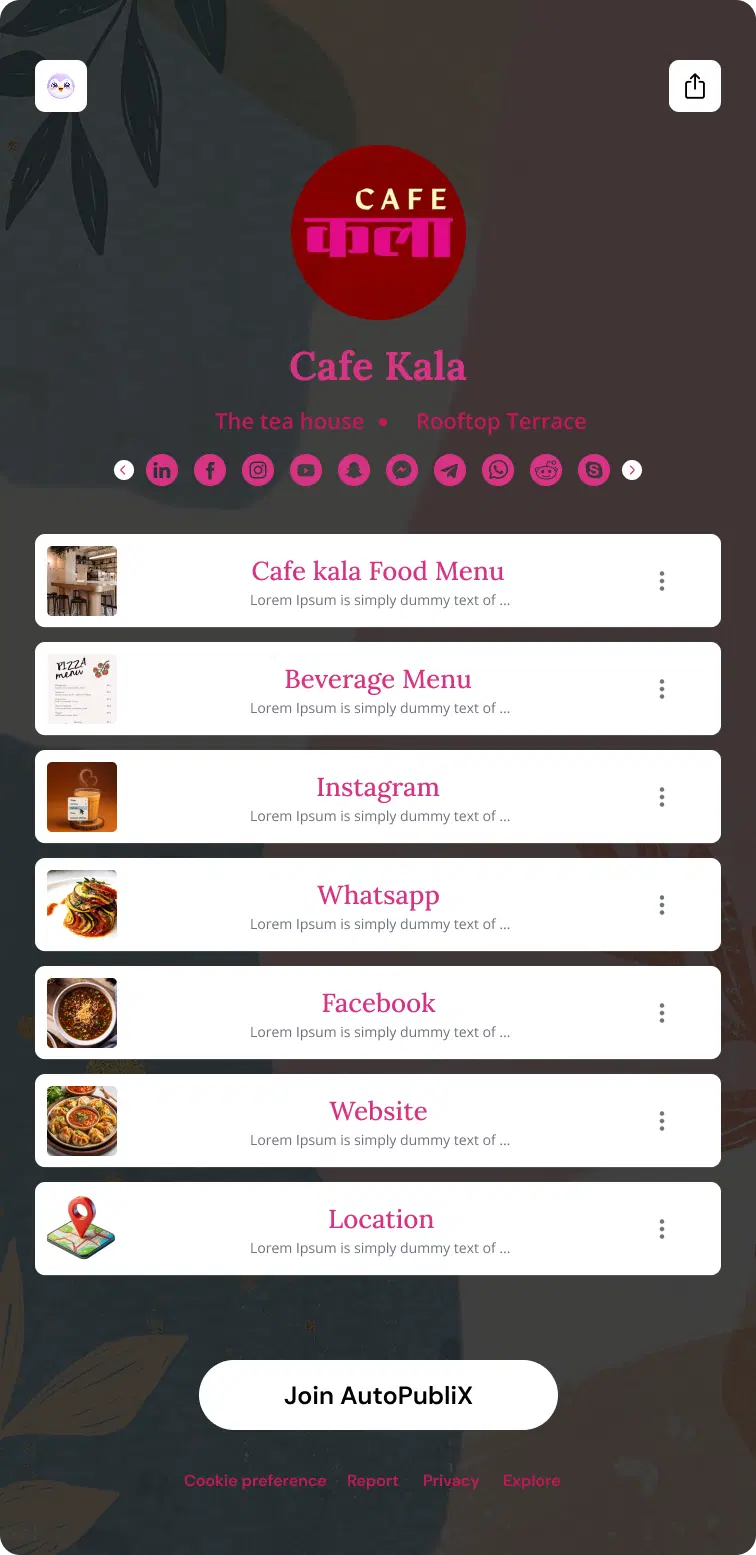Open the Reddit social icon

coord(546,470)
